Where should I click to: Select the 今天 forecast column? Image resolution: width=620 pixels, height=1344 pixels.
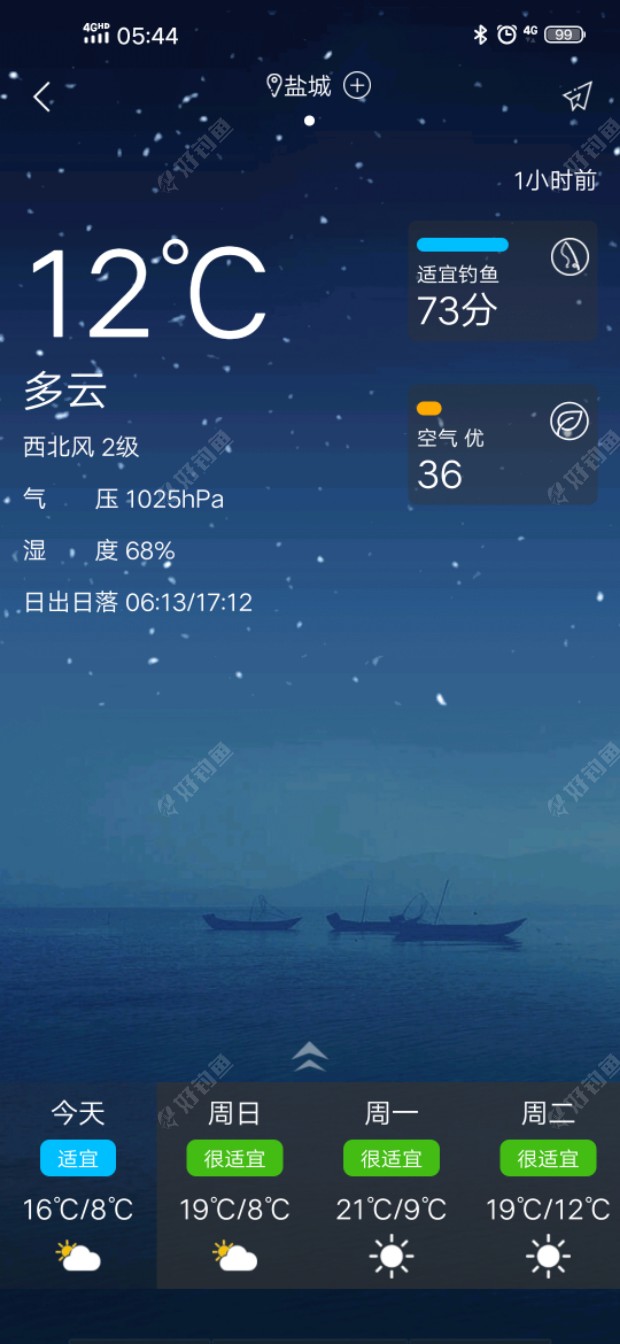[x=78, y=1185]
